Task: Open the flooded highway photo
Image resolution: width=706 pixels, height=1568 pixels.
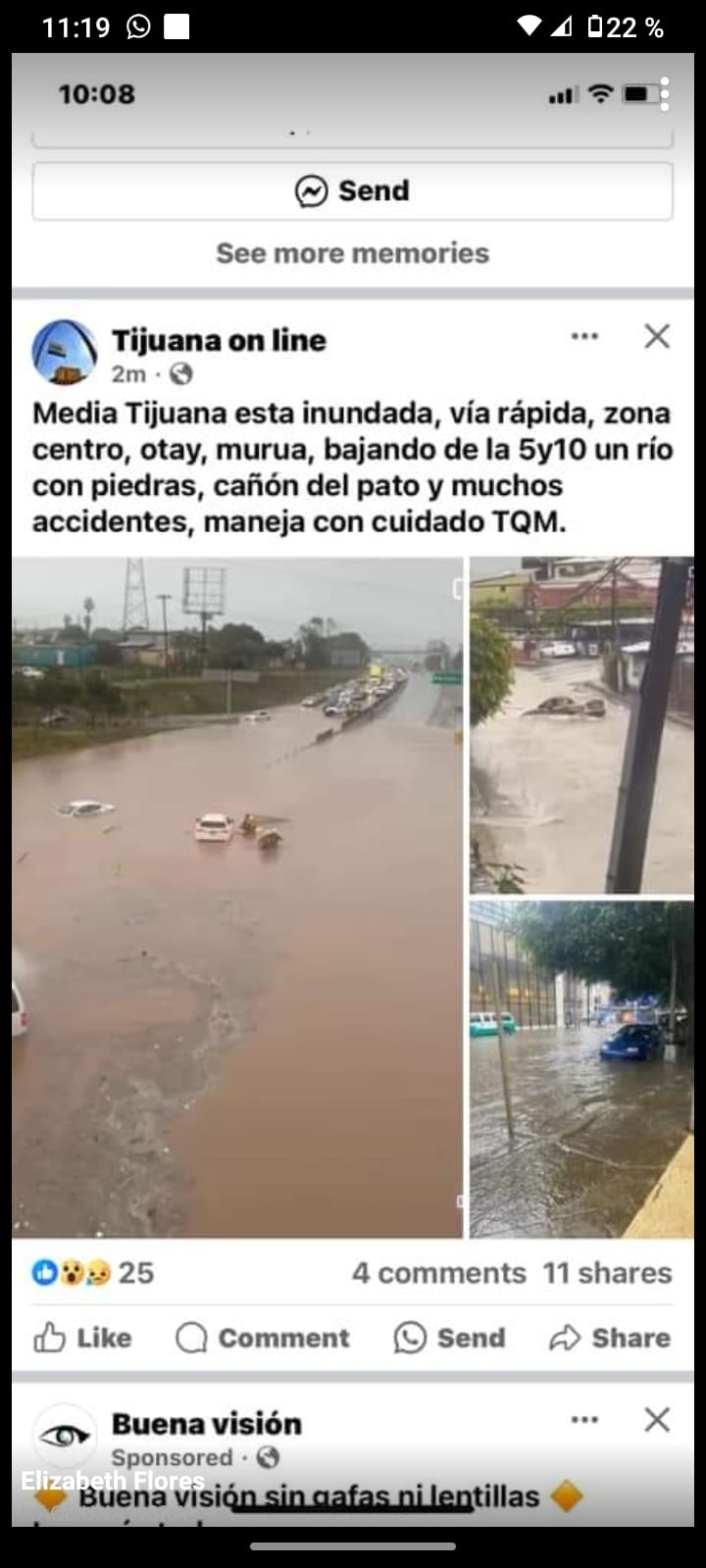Action: coord(236,897)
